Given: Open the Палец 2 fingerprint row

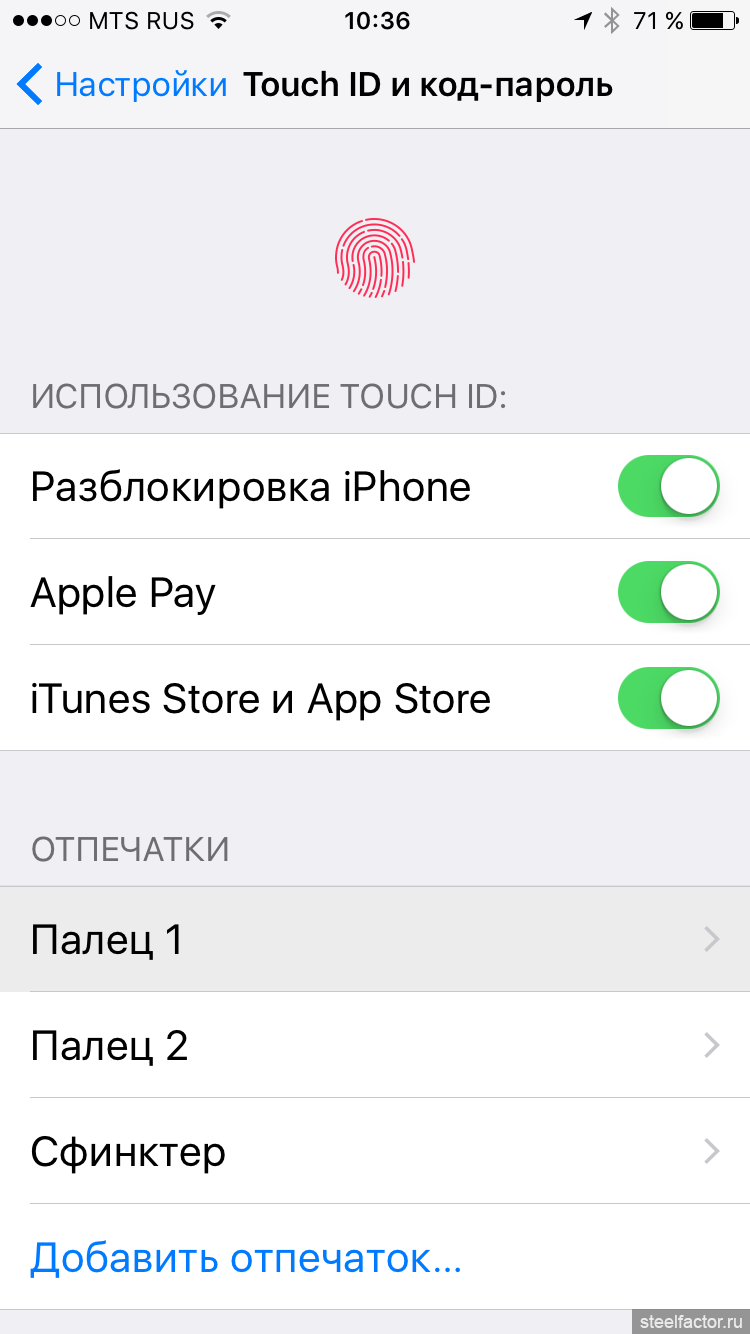Looking at the screenshot, I should pos(375,1045).
